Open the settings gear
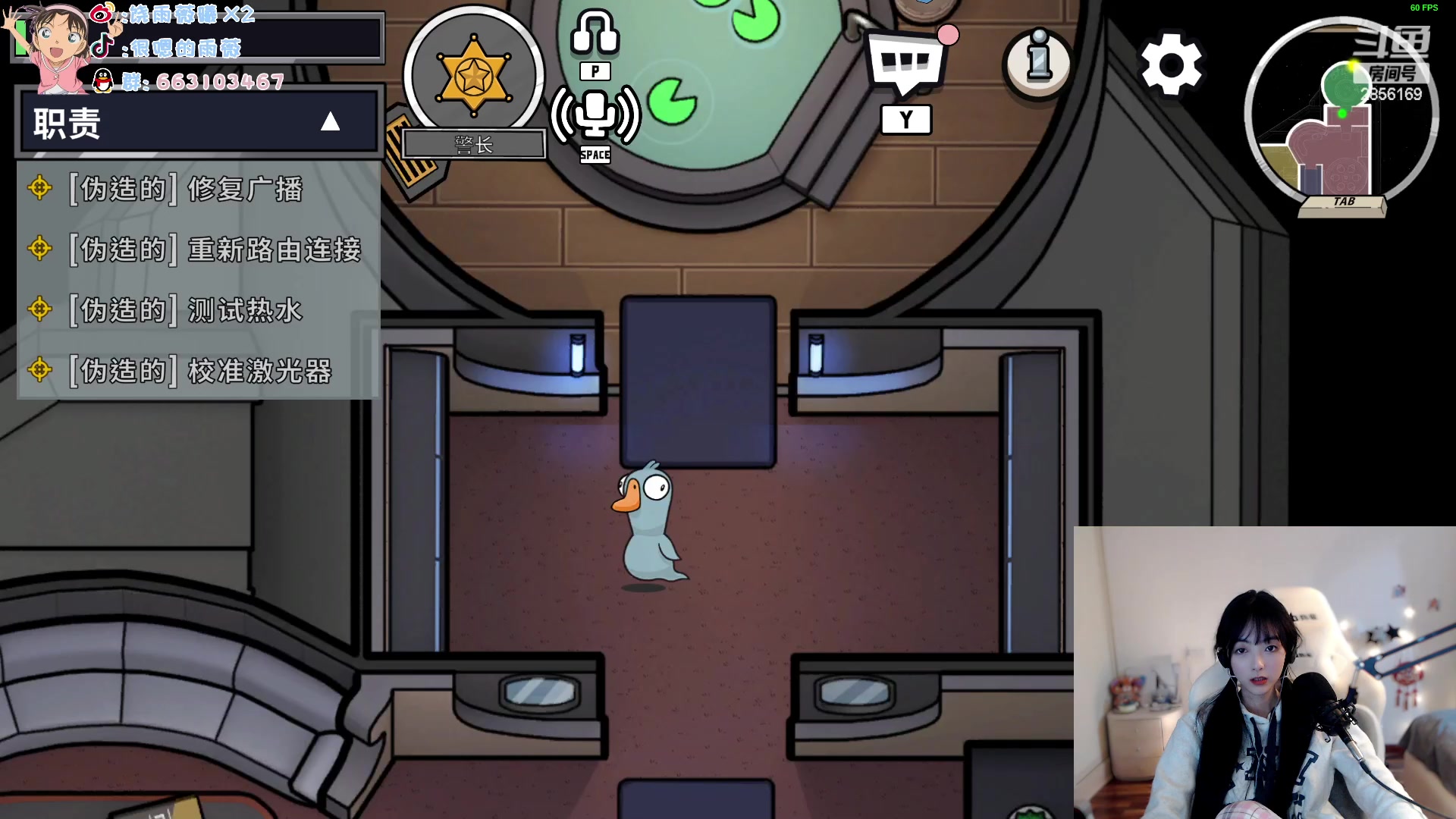 [1171, 65]
